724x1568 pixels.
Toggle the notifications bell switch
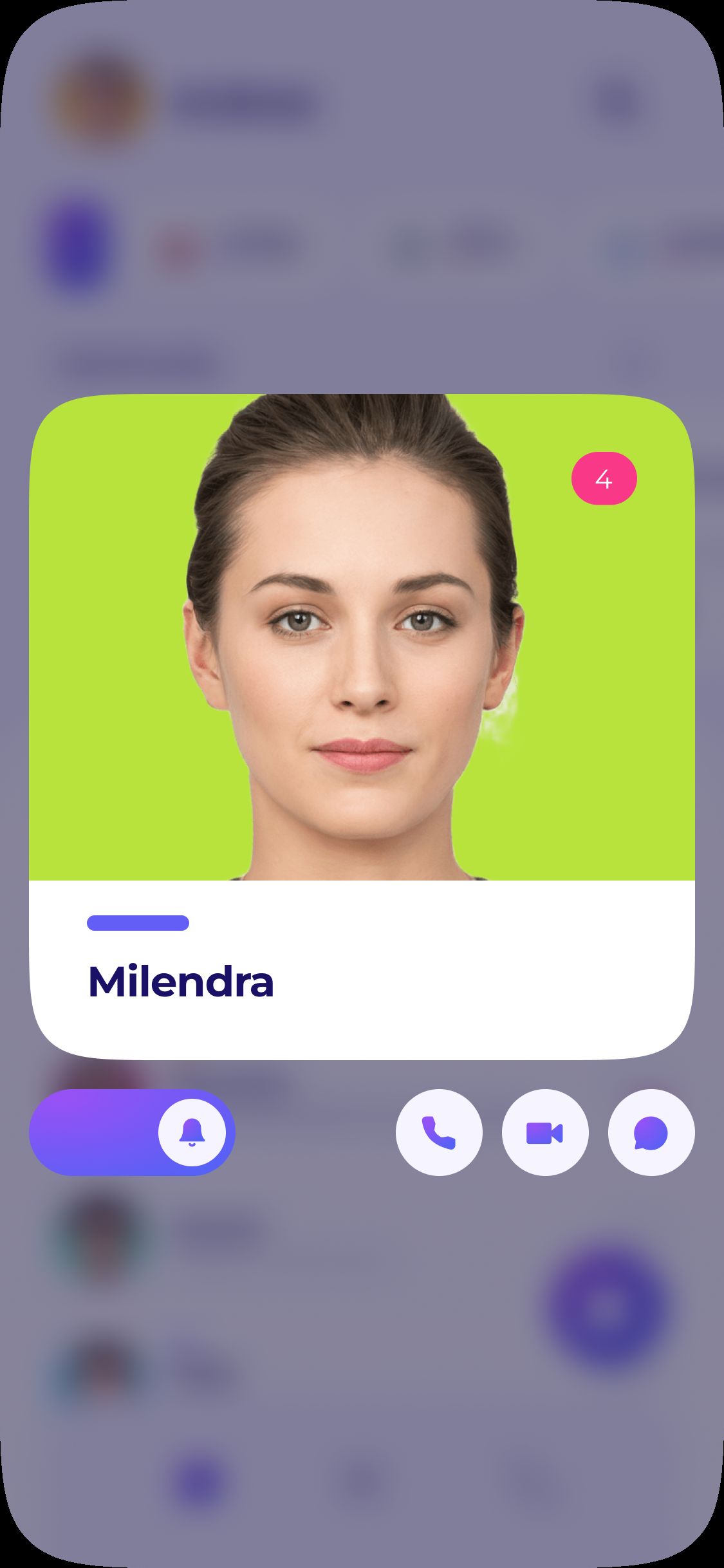click(132, 1132)
